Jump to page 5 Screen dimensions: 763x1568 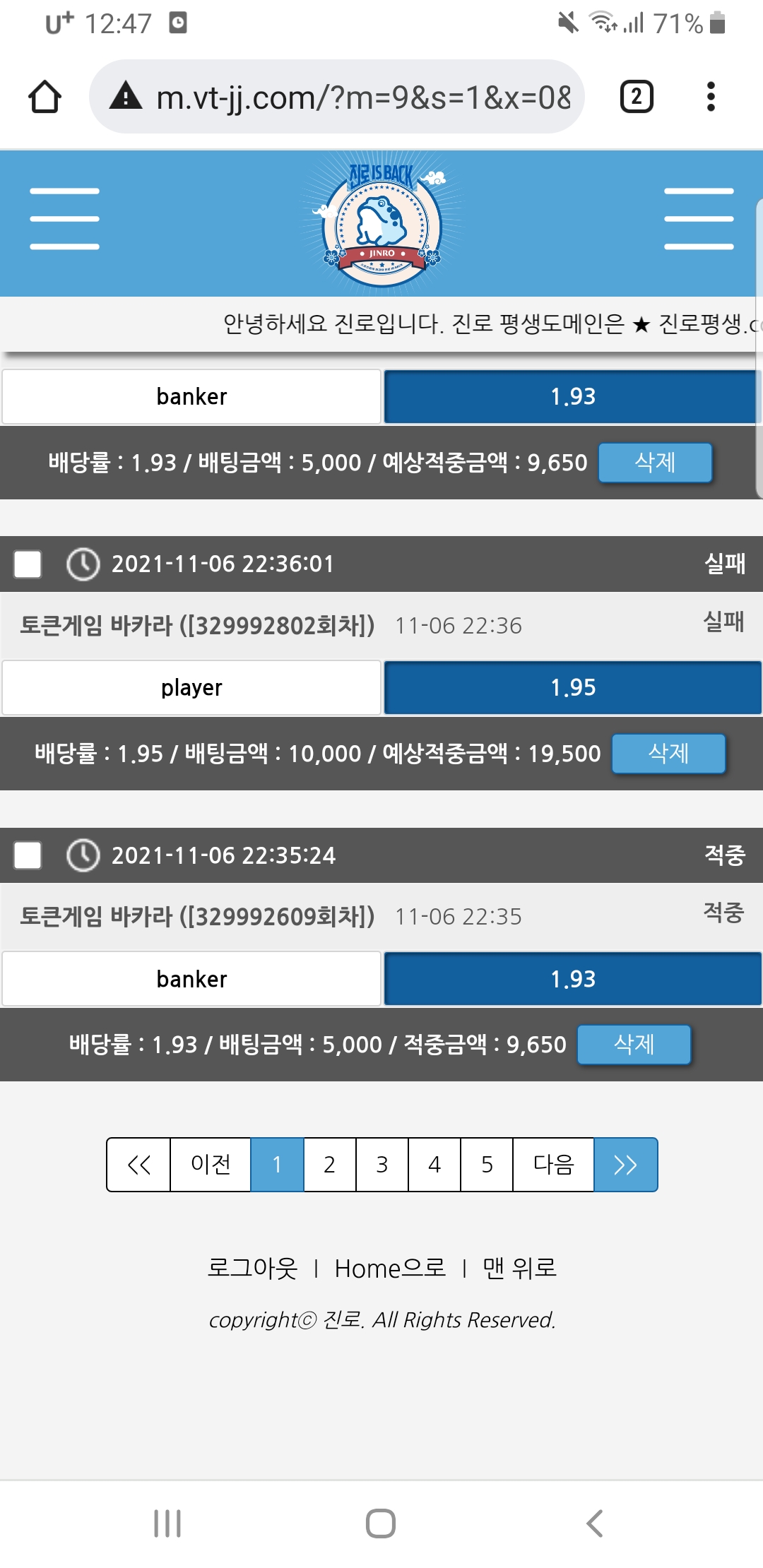(487, 1165)
